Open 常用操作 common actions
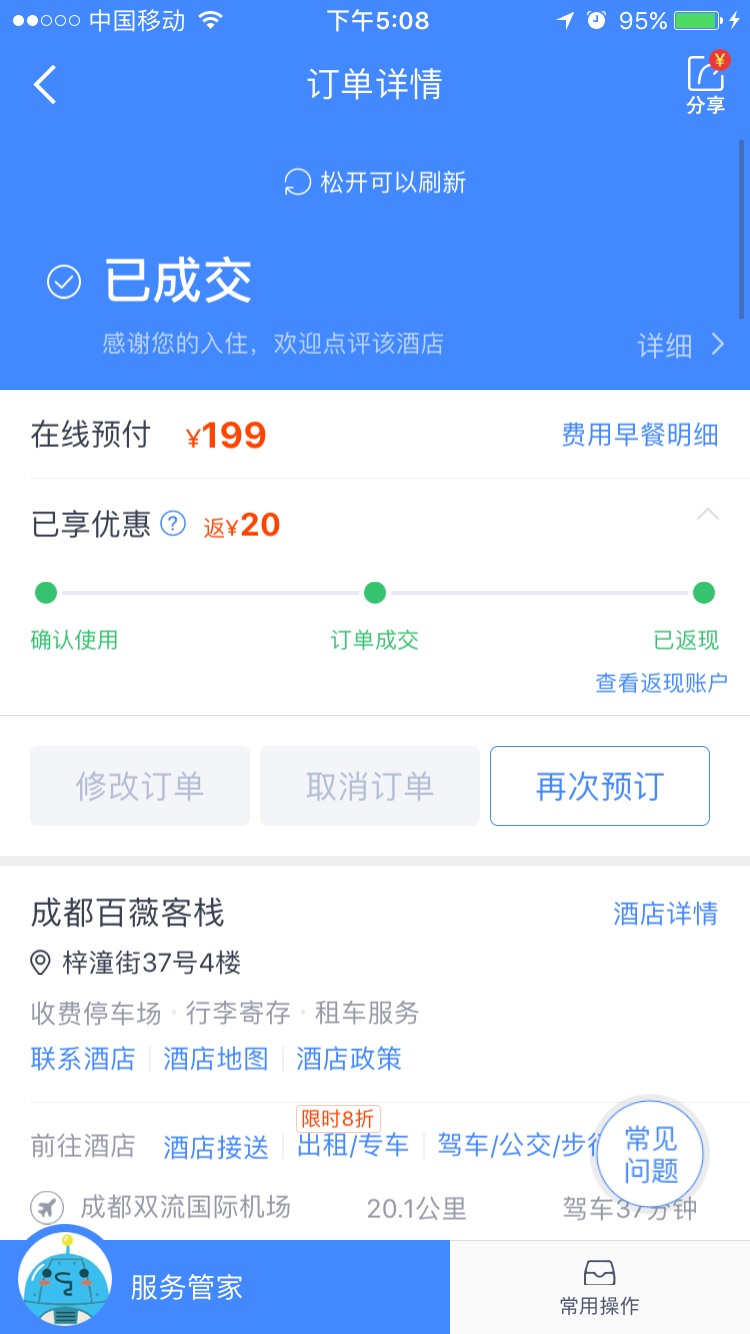 (600, 1287)
